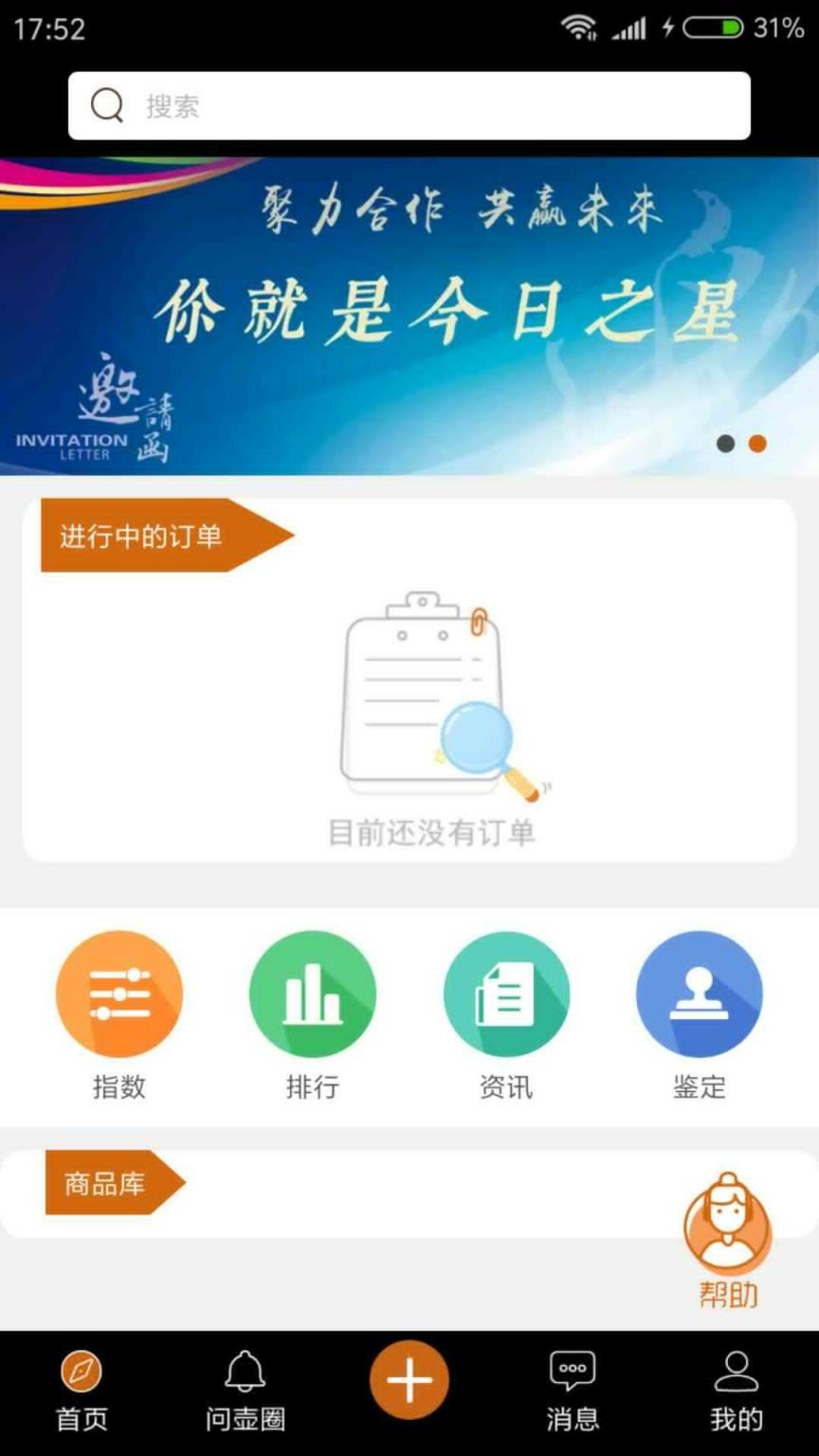The image size is (819, 1456).
Task: Select the orange carousel indicator dot
Action: coord(757,443)
